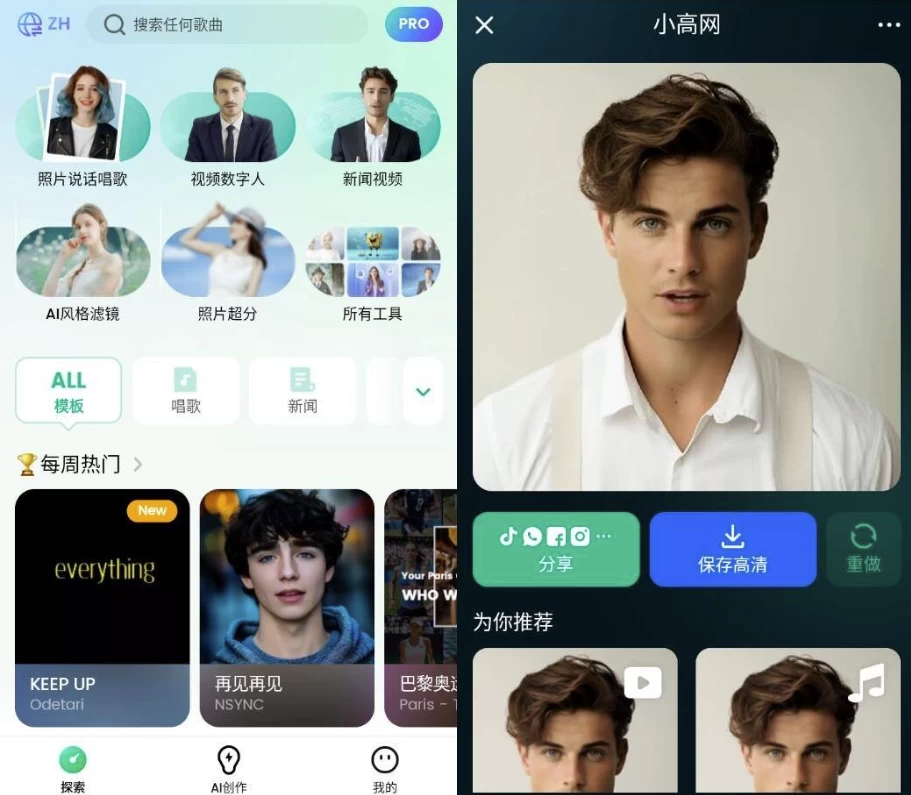
Task: Open the song search box
Action: coord(228,24)
